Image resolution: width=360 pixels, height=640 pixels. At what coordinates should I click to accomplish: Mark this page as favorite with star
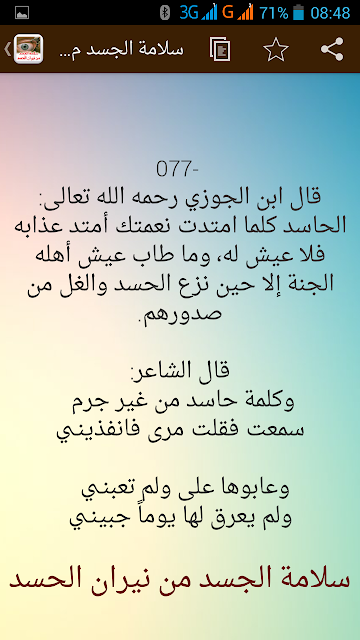coord(276,49)
